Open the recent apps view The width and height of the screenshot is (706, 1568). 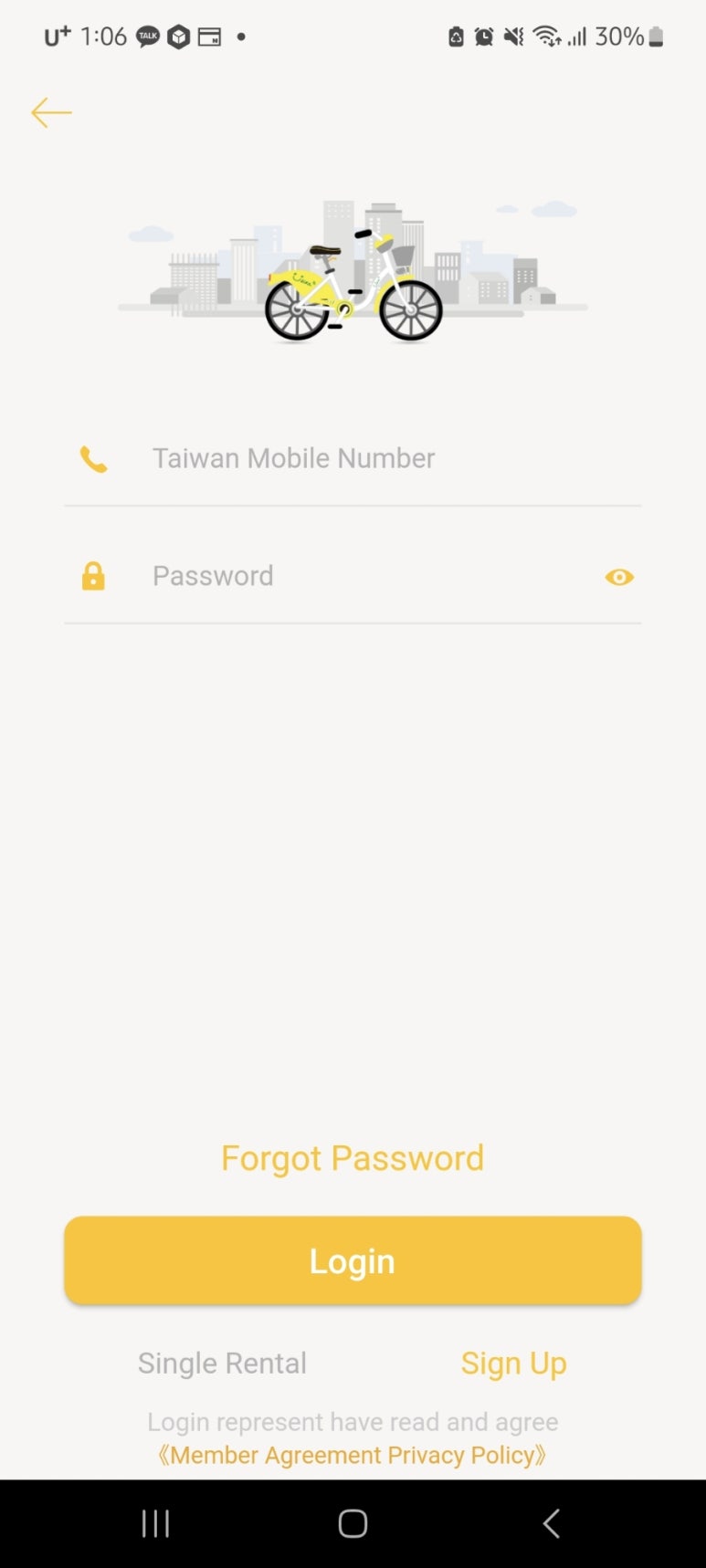[x=155, y=1523]
